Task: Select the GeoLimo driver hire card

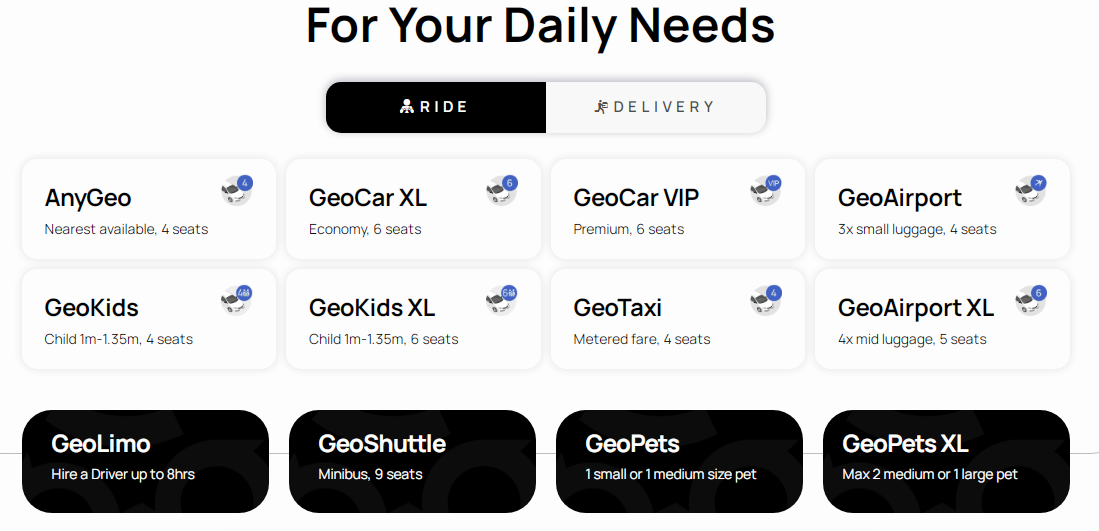Action: [x=145, y=458]
